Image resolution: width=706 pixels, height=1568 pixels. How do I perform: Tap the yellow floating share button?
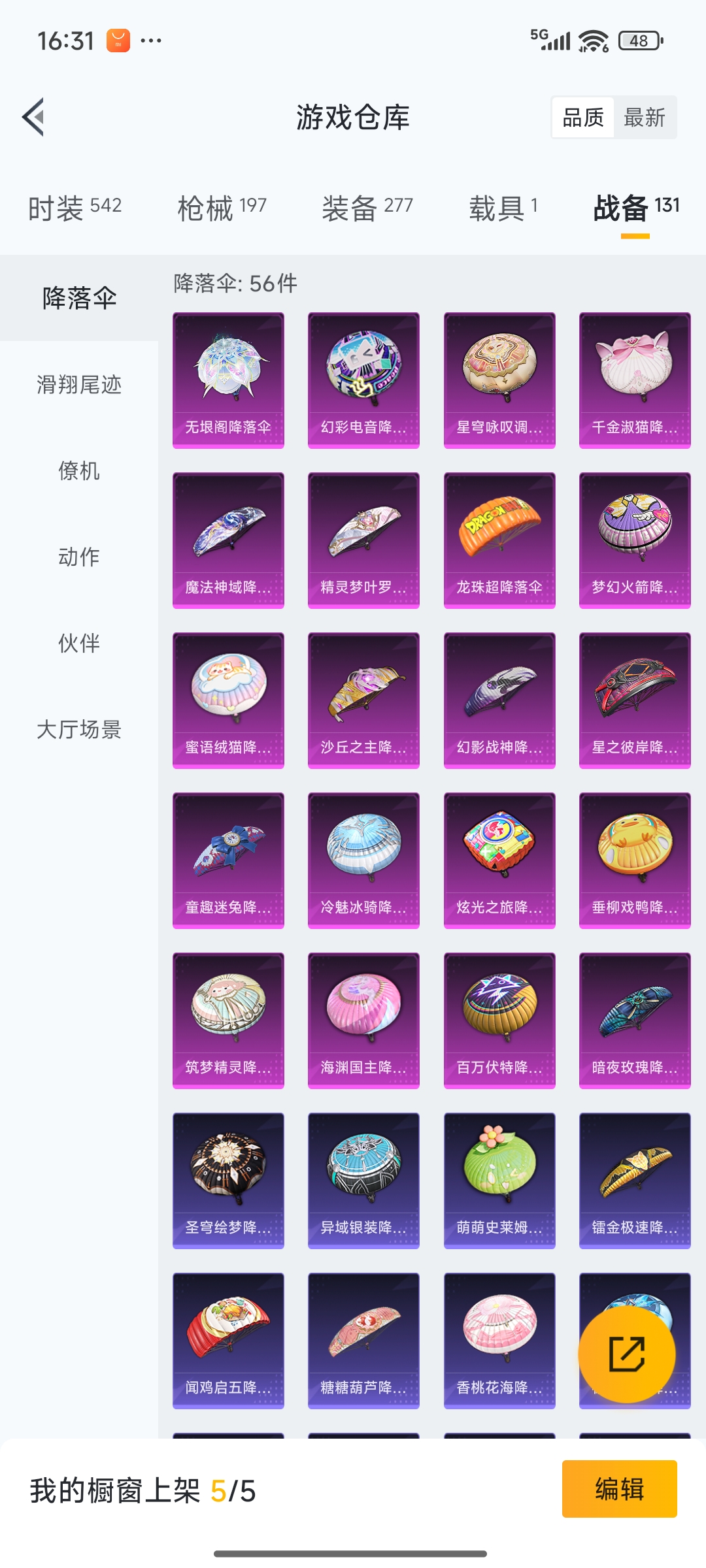point(626,1354)
